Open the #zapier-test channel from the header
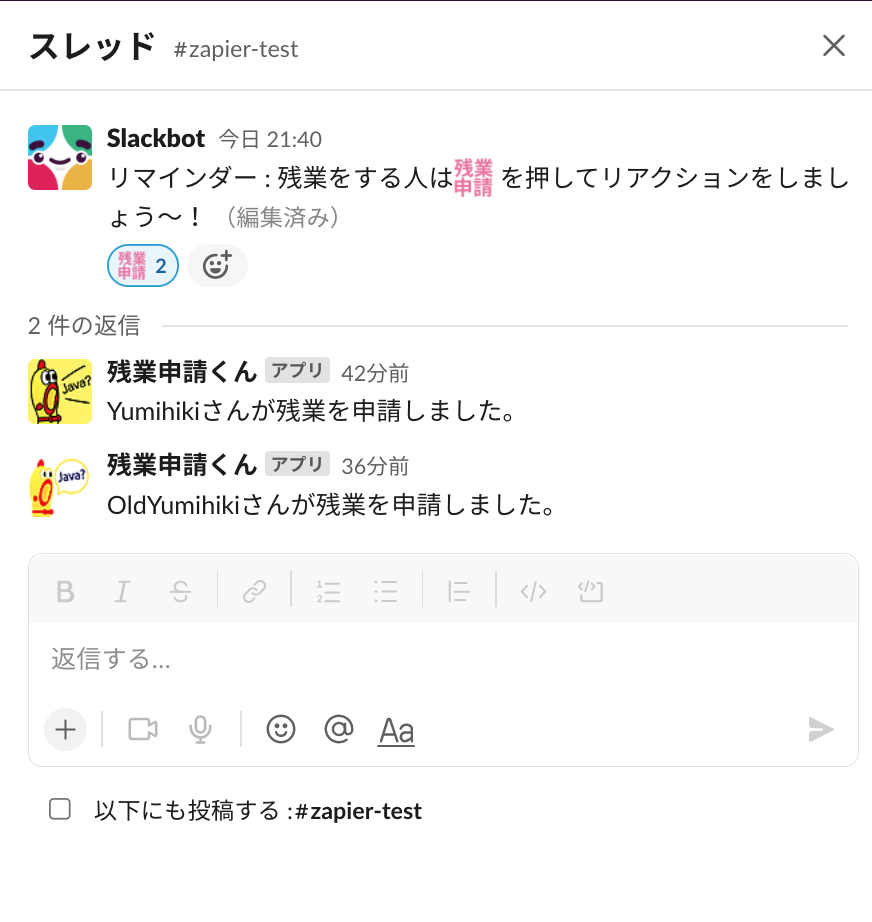 [236, 49]
